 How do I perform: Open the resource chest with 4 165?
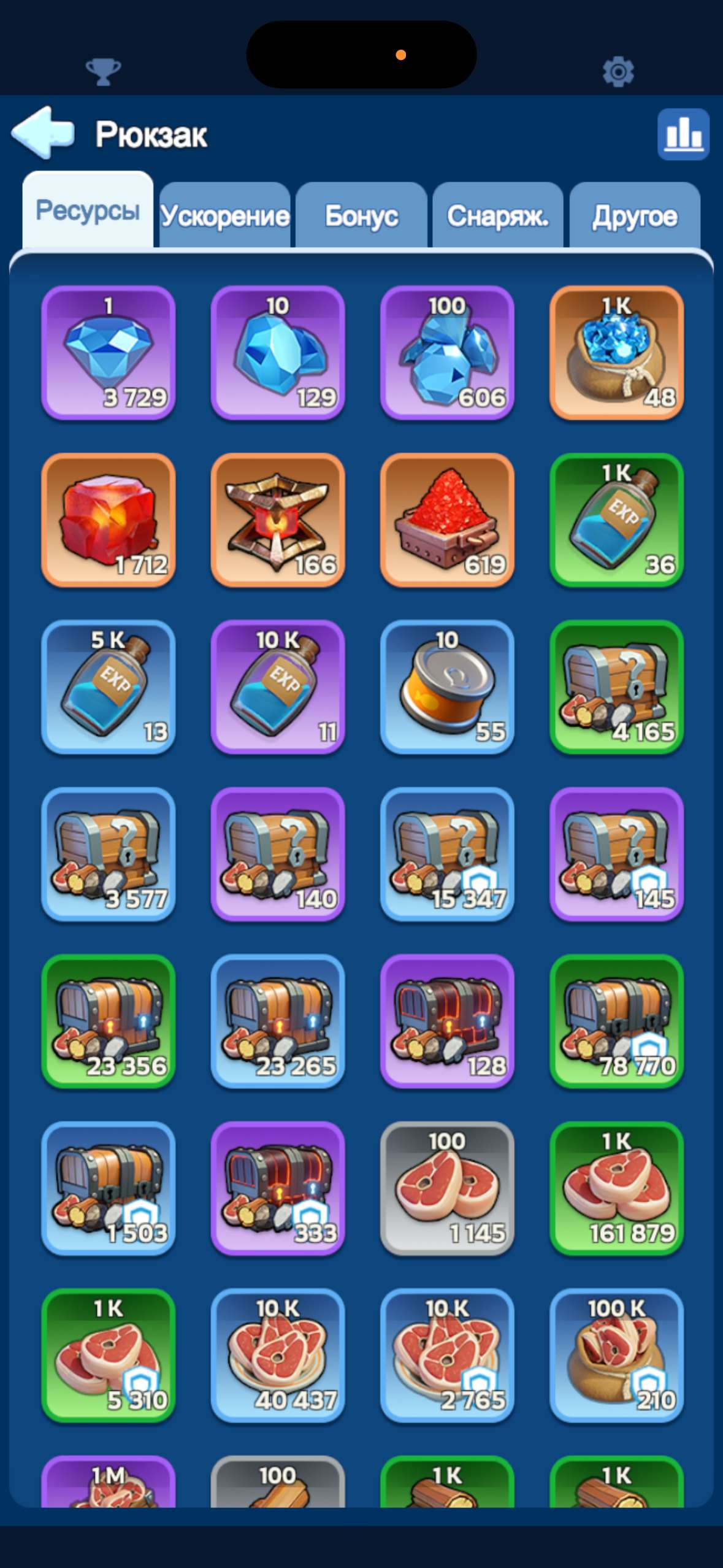coord(617,687)
